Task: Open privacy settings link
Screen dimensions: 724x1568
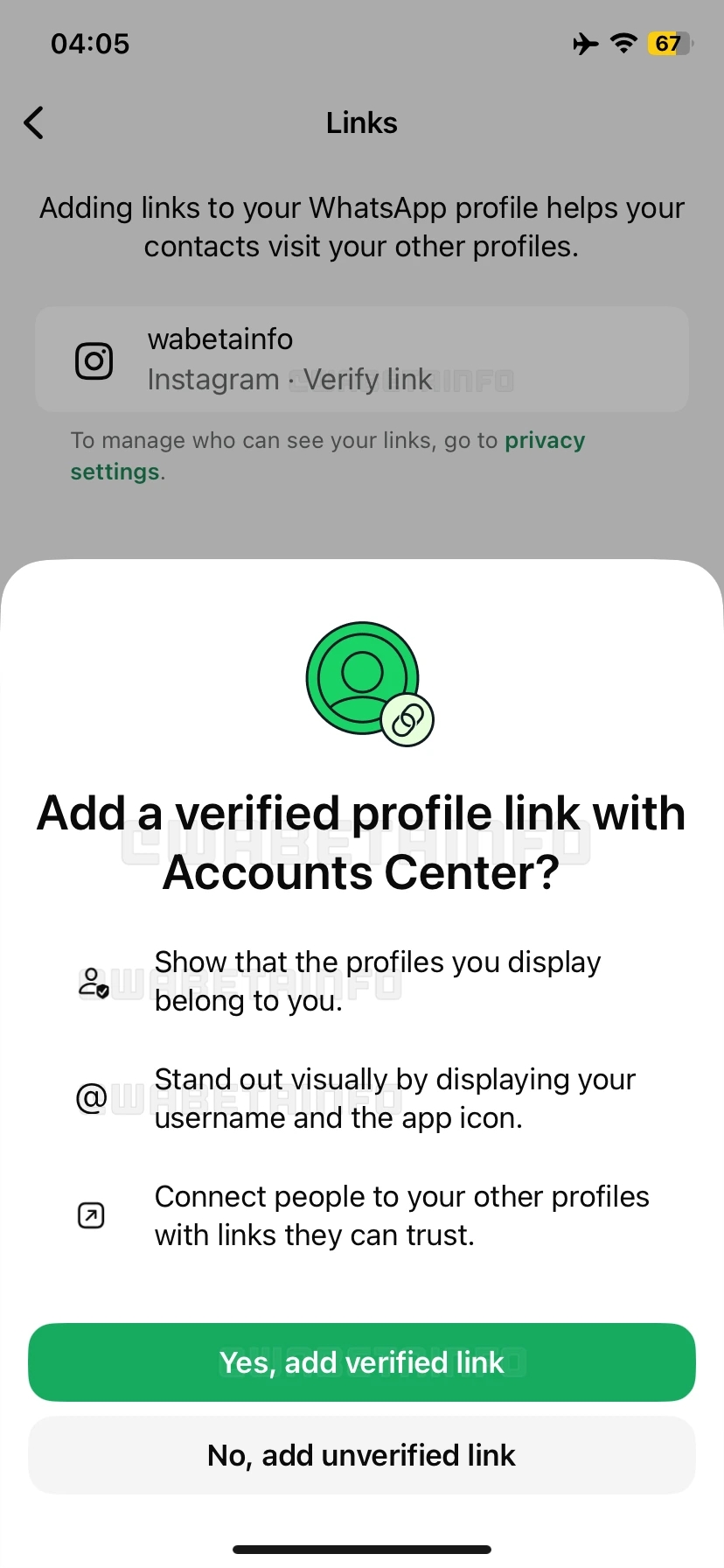Action: (545, 440)
